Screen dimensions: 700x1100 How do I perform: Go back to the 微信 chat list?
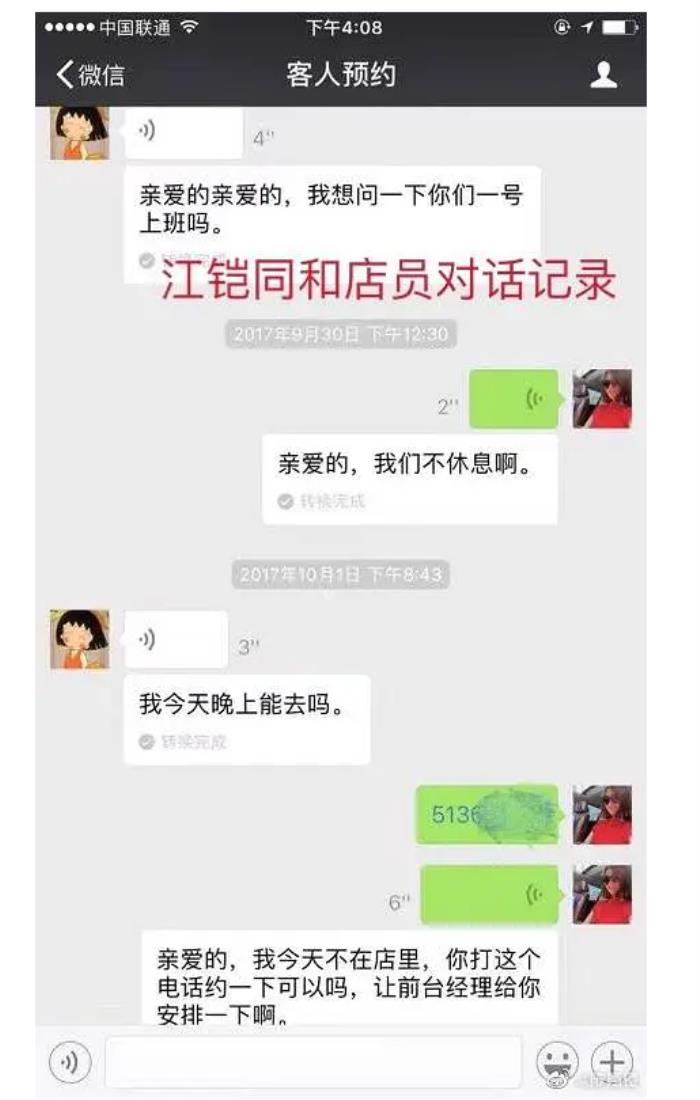[x=90, y=75]
